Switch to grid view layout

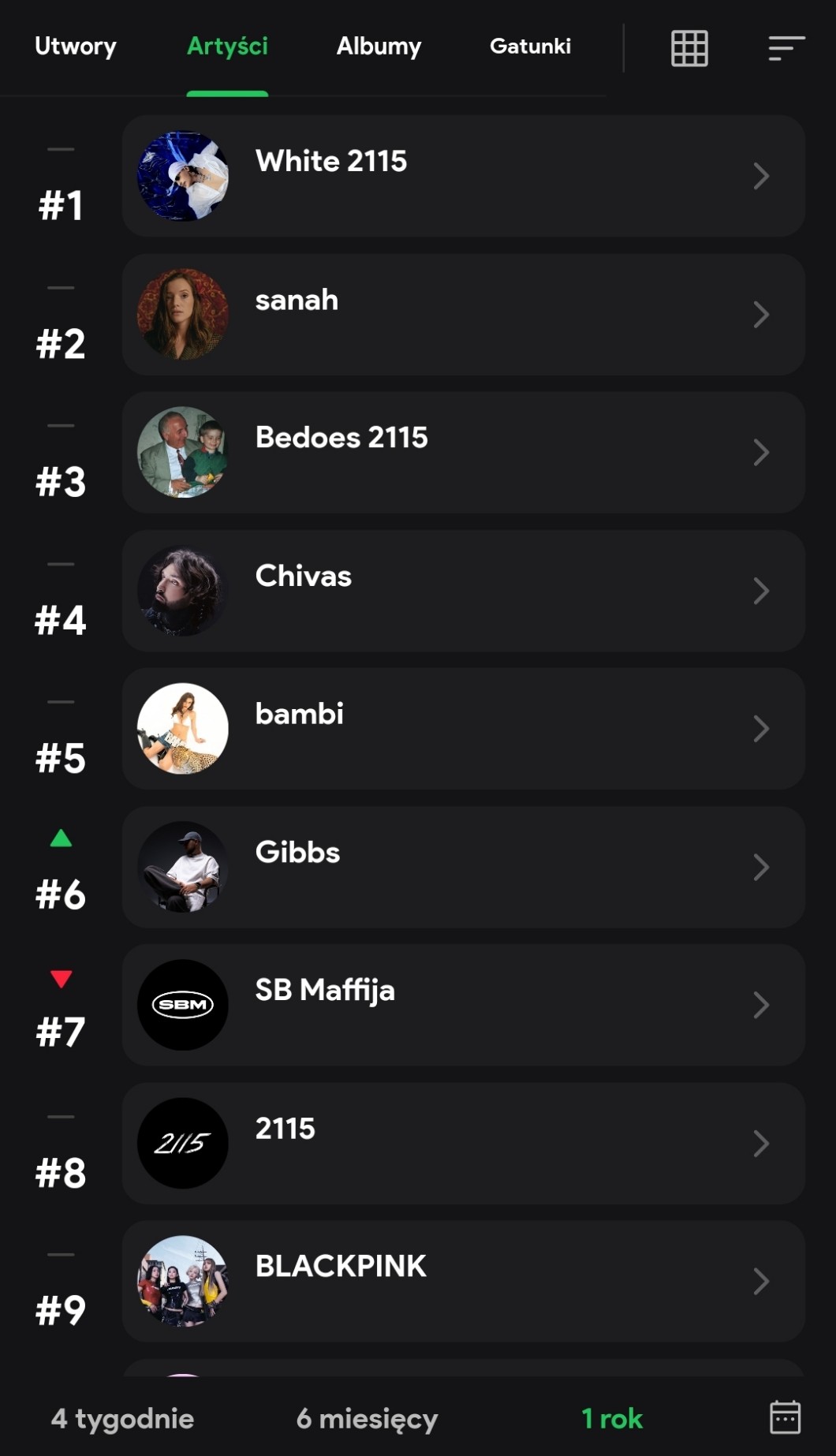click(689, 48)
